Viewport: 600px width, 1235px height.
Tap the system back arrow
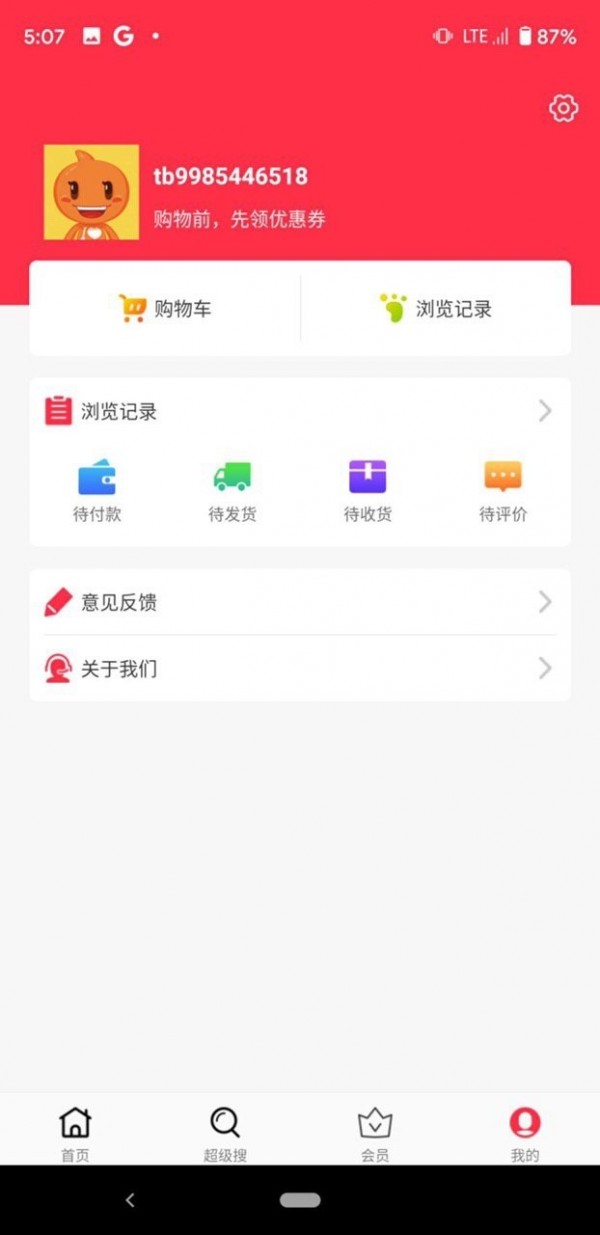point(130,1201)
